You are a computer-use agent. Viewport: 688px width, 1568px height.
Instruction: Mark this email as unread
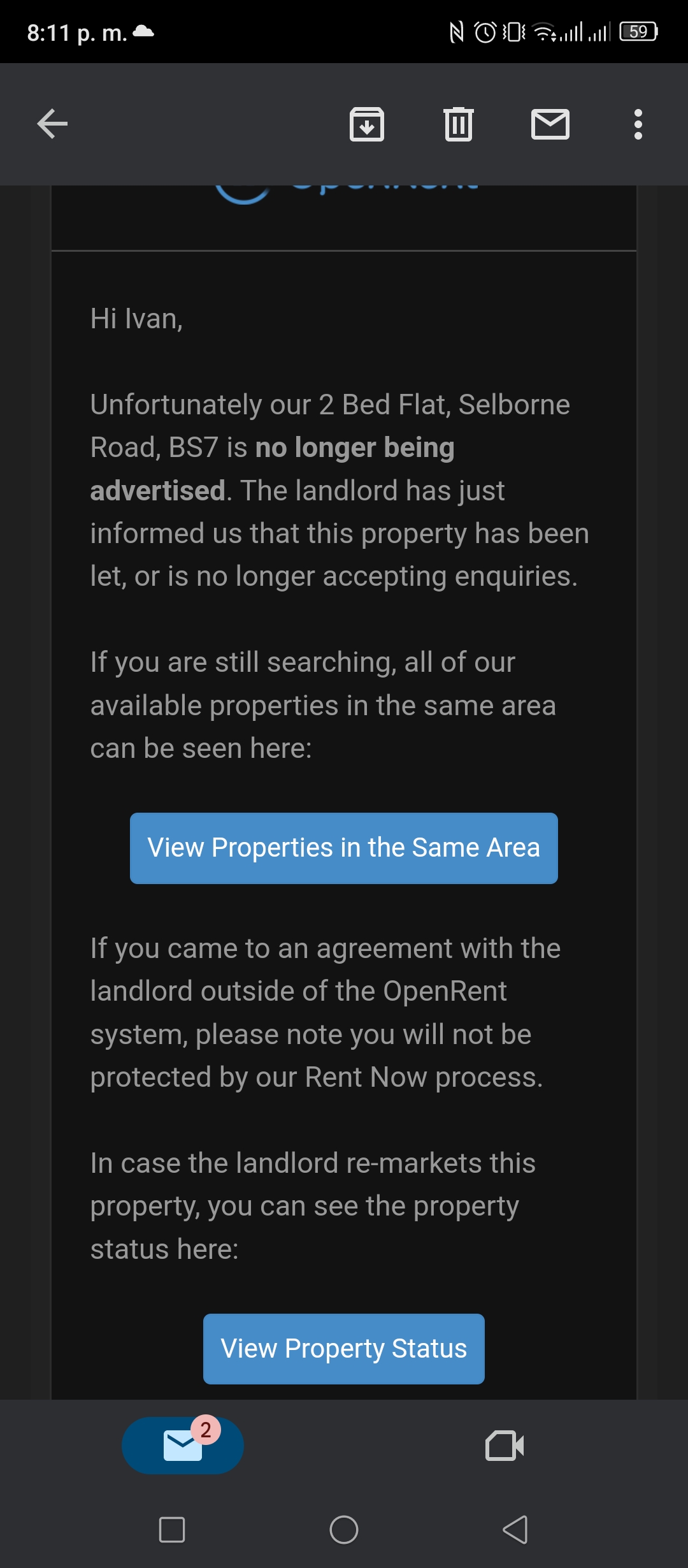[550, 124]
